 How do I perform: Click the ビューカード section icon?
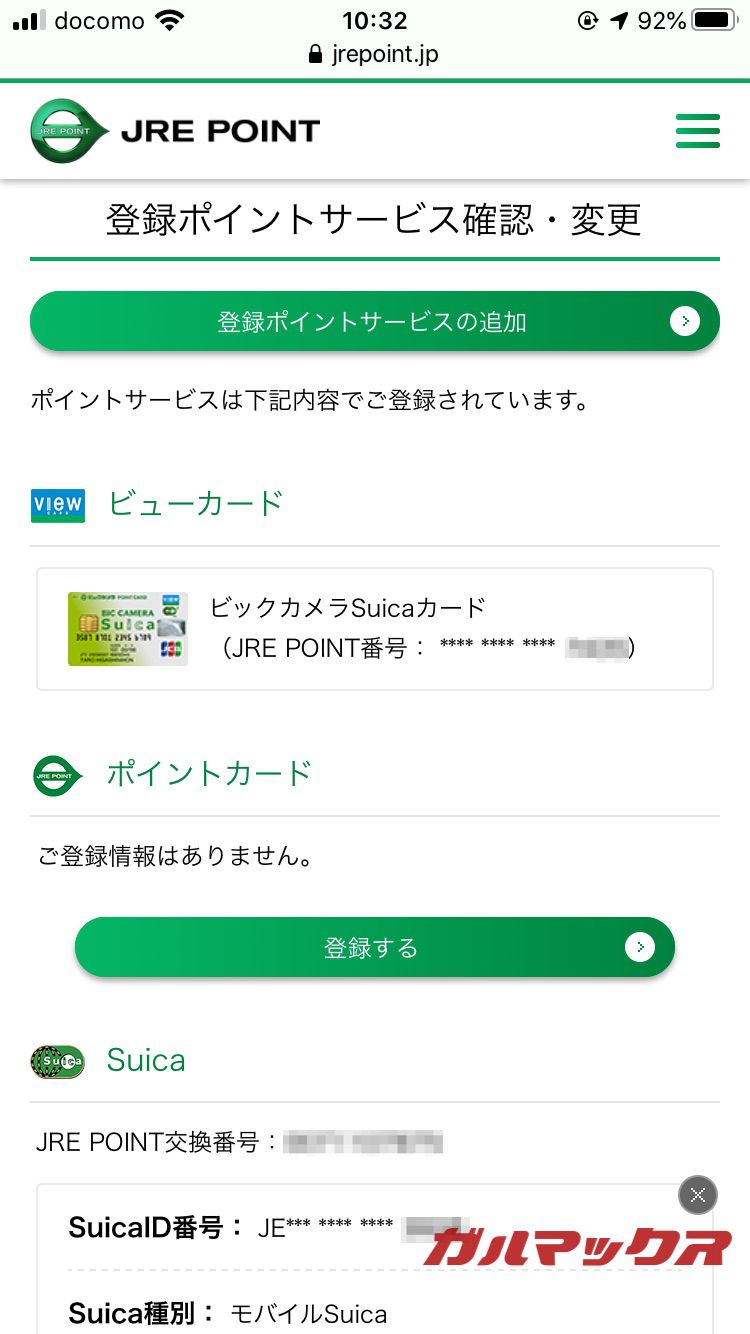pyautogui.click(x=57, y=506)
